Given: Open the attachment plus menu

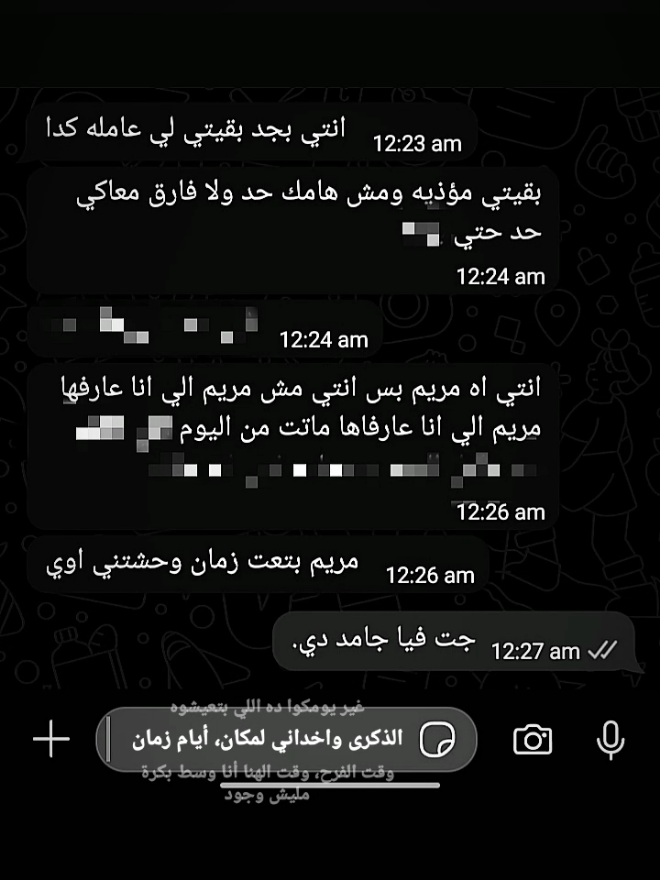Looking at the screenshot, I should pyautogui.click(x=51, y=740).
